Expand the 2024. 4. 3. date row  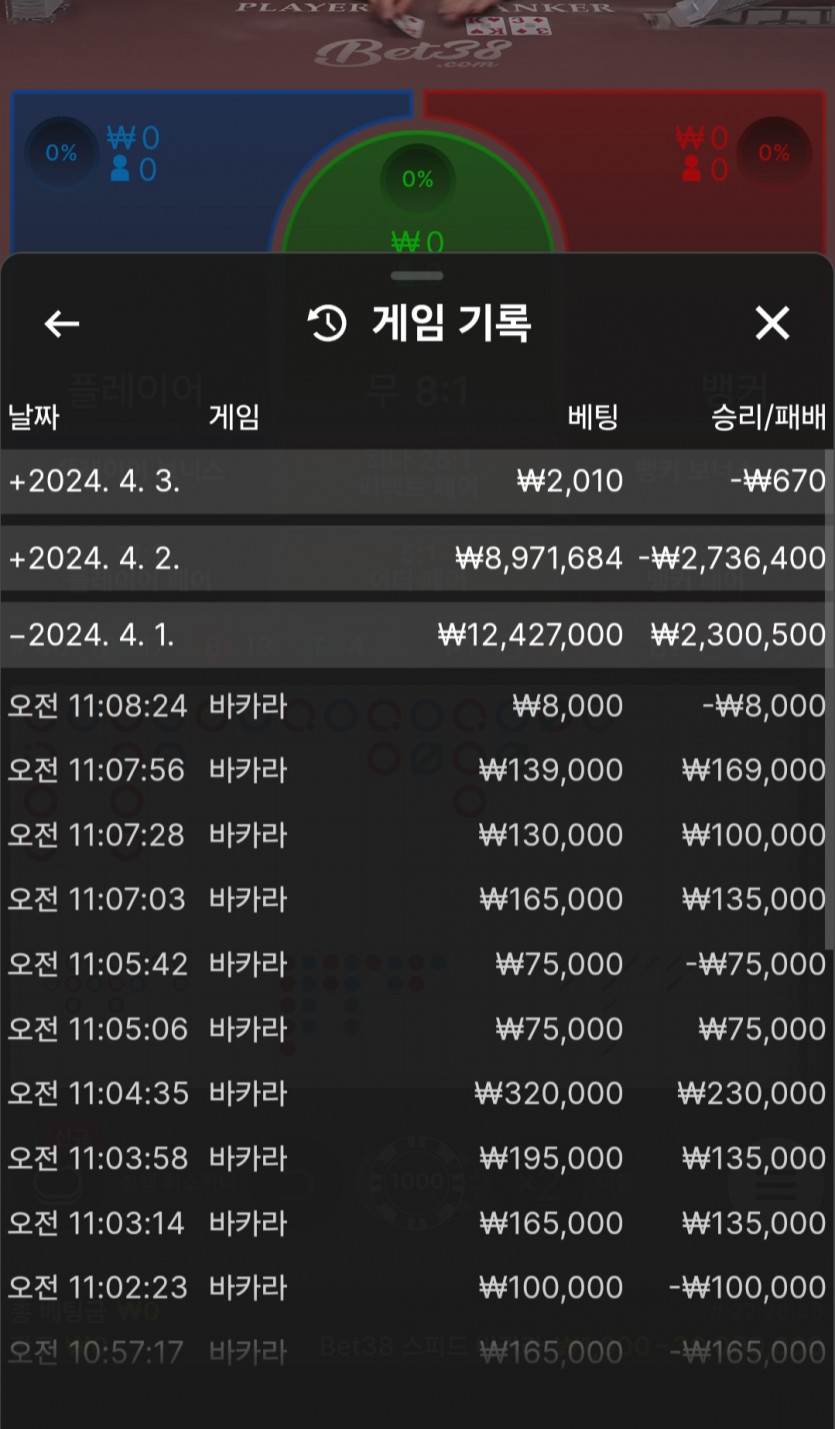click(x=417, y=481)
